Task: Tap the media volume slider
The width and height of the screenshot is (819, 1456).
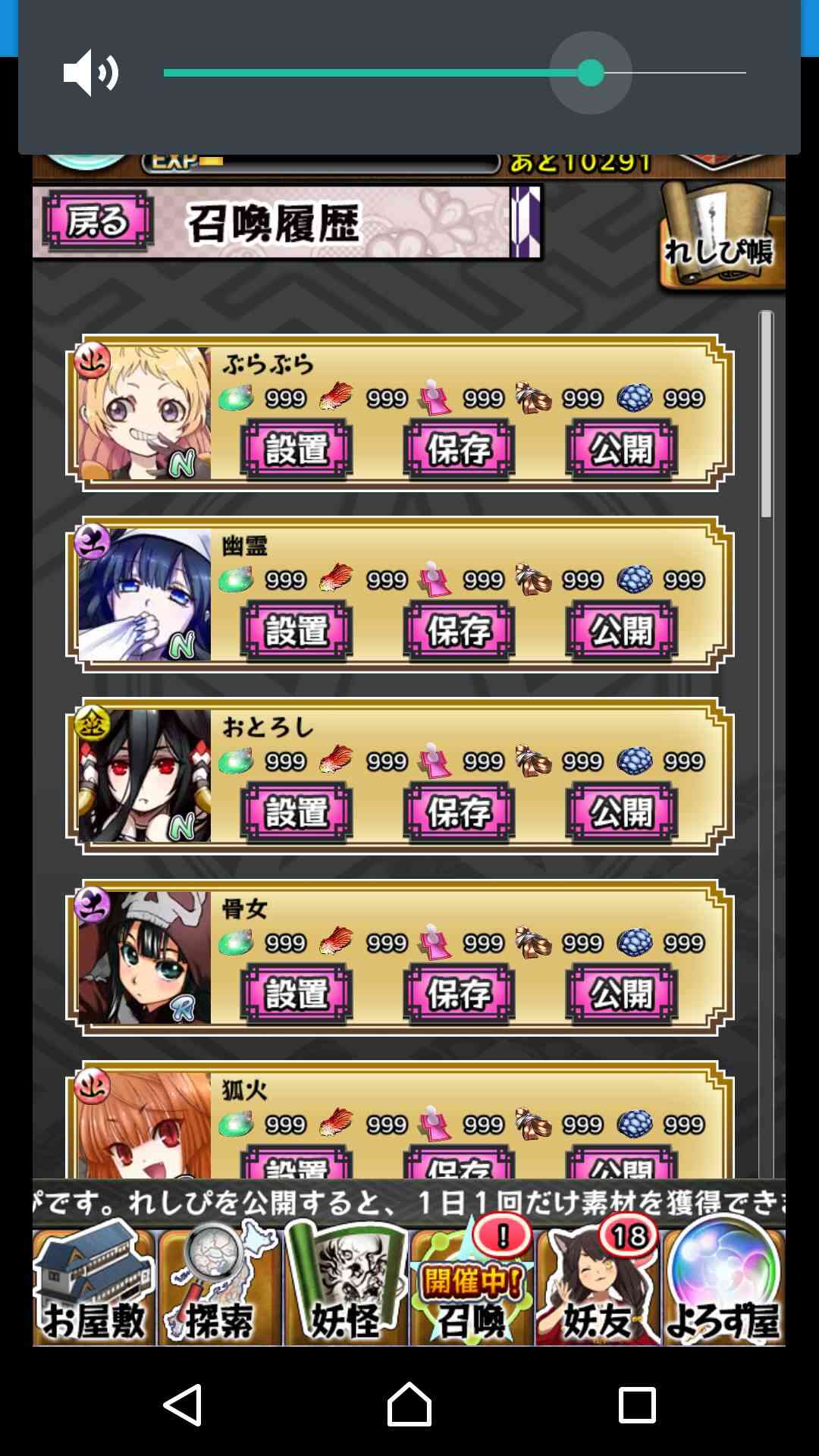Action: [x=455, y=73]
